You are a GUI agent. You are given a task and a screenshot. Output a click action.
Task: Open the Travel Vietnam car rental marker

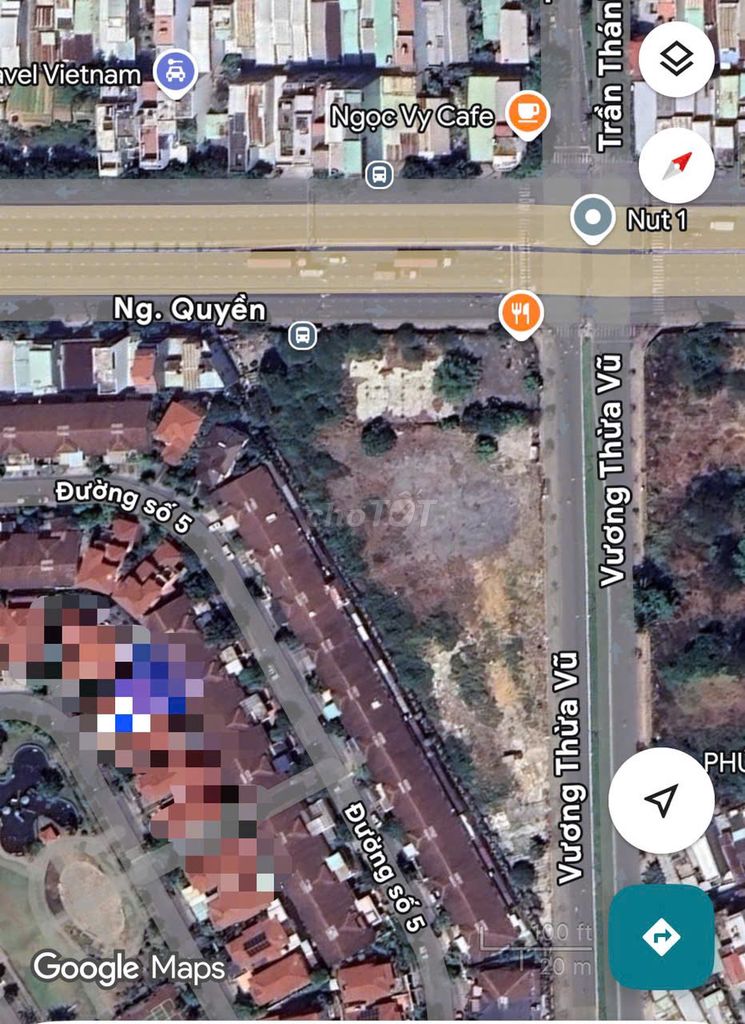(176, 72)
